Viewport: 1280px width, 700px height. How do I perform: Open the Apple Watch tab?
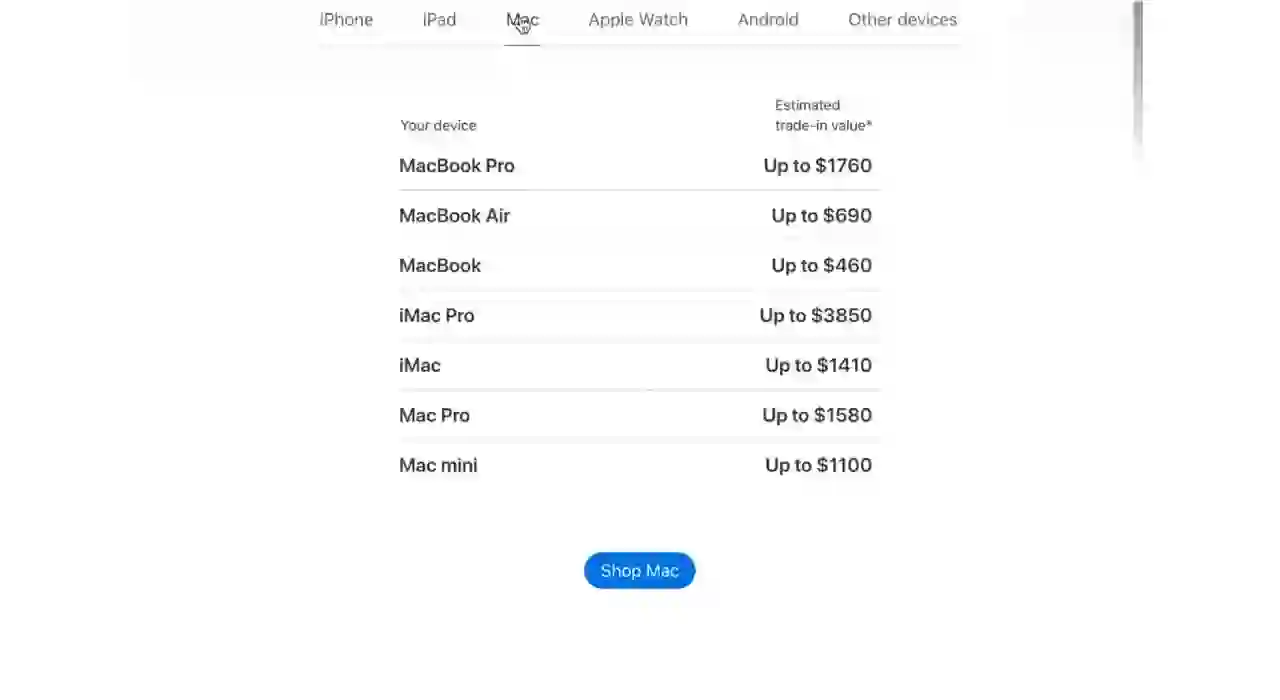click(x=638, y=20)
